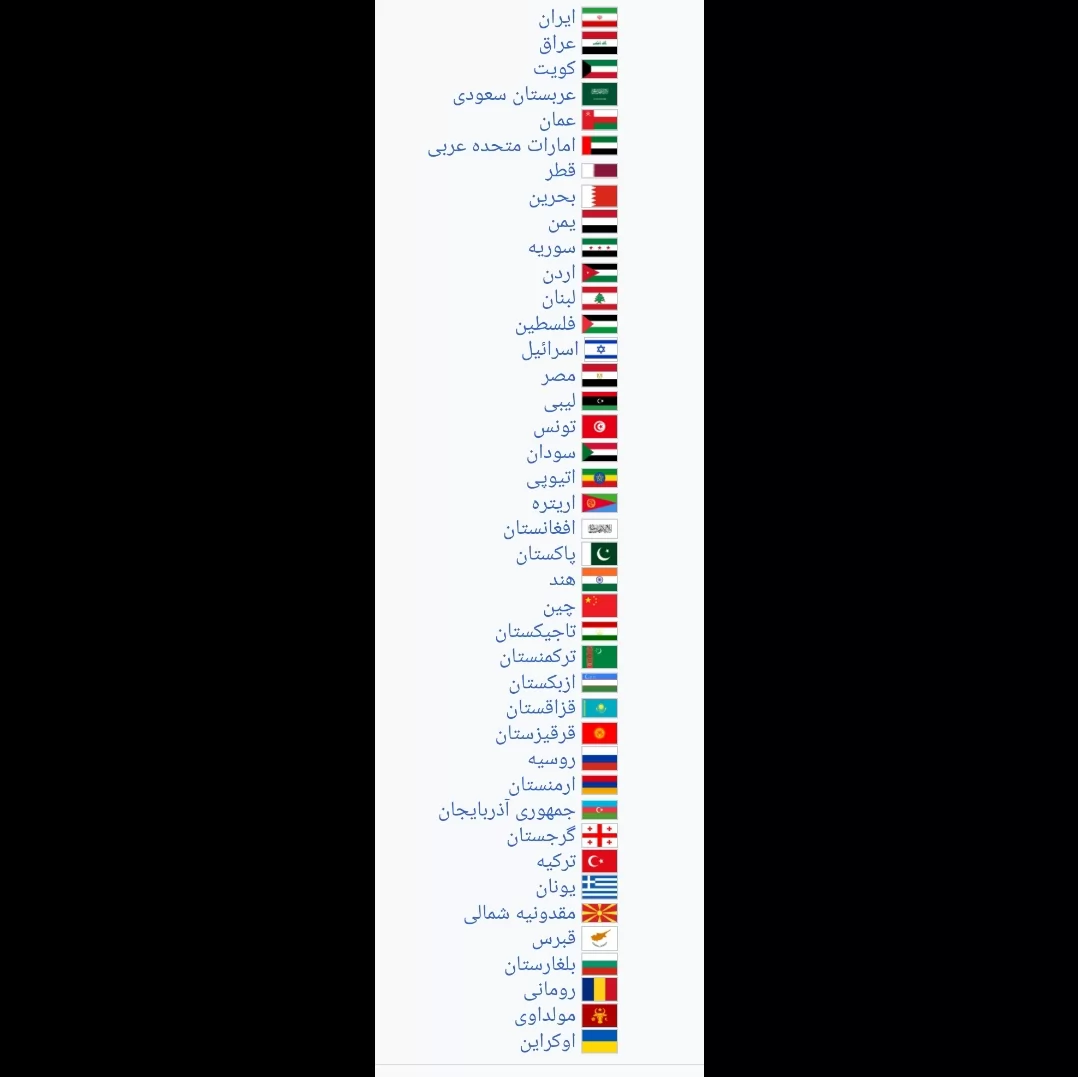
Task: Open the عربستان سعودی link
Action: [514, 95]
